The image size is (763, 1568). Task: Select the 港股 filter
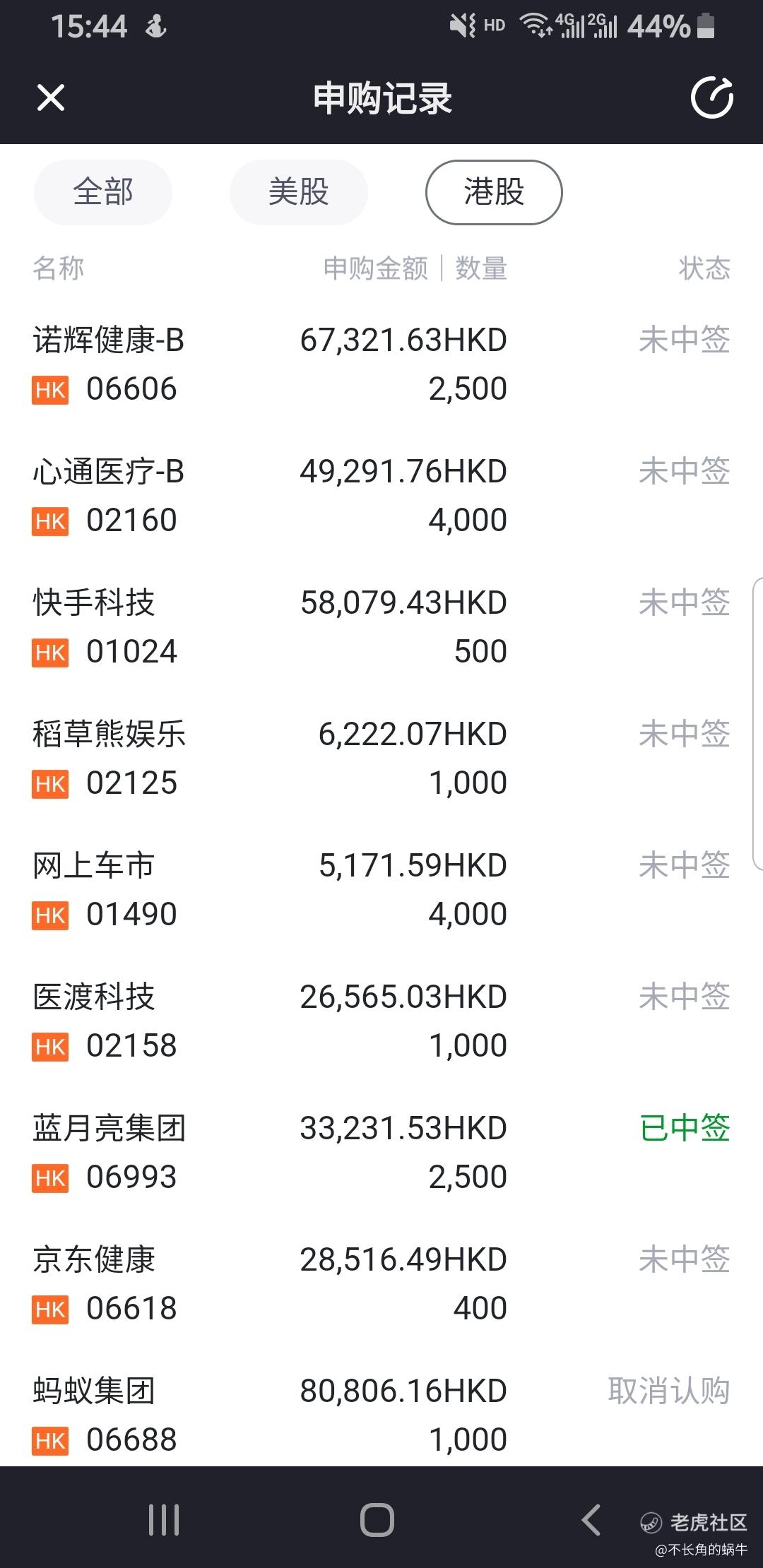pyautogui.click(x=494, y=192)
